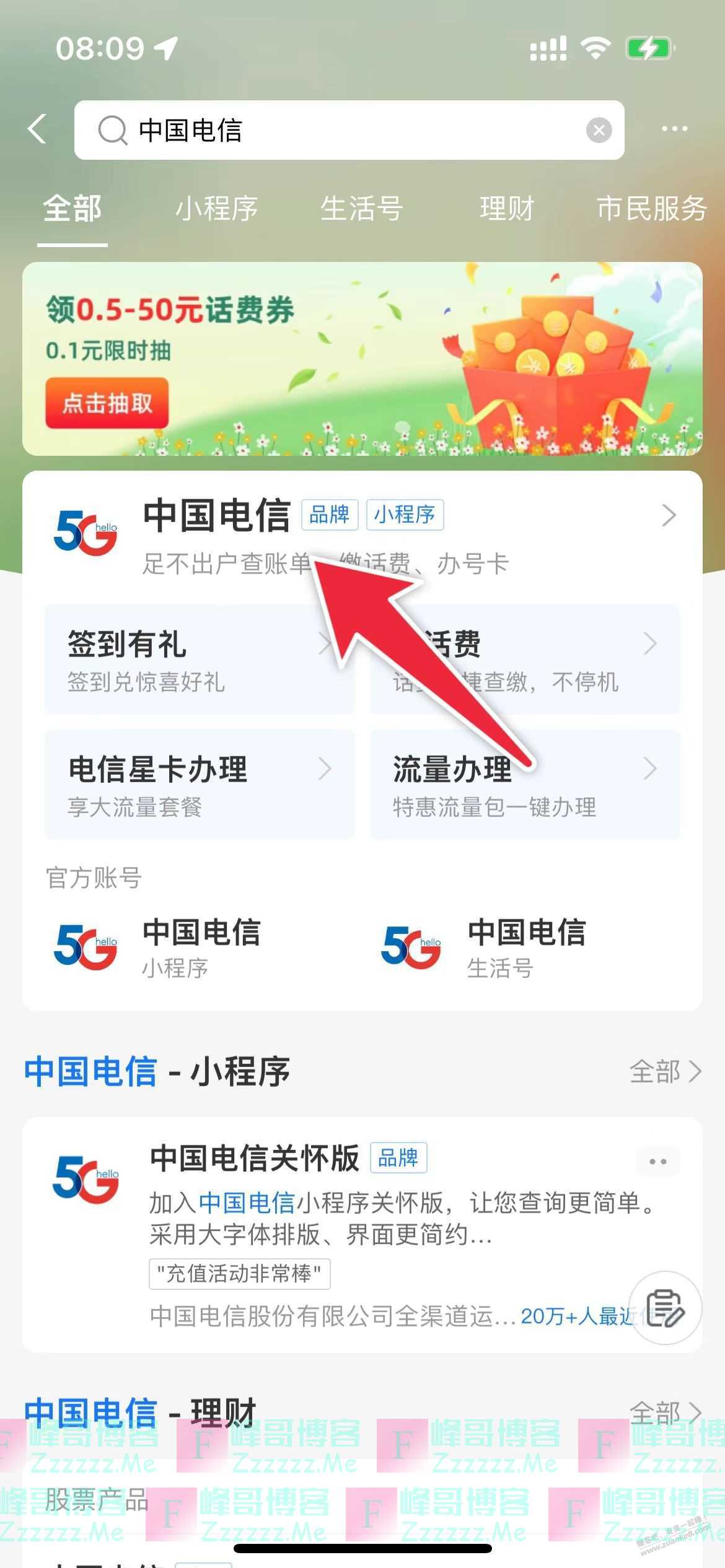Go back using the top-left arrow
Screen dimensions: 725x1568
(x=37, y=129)
